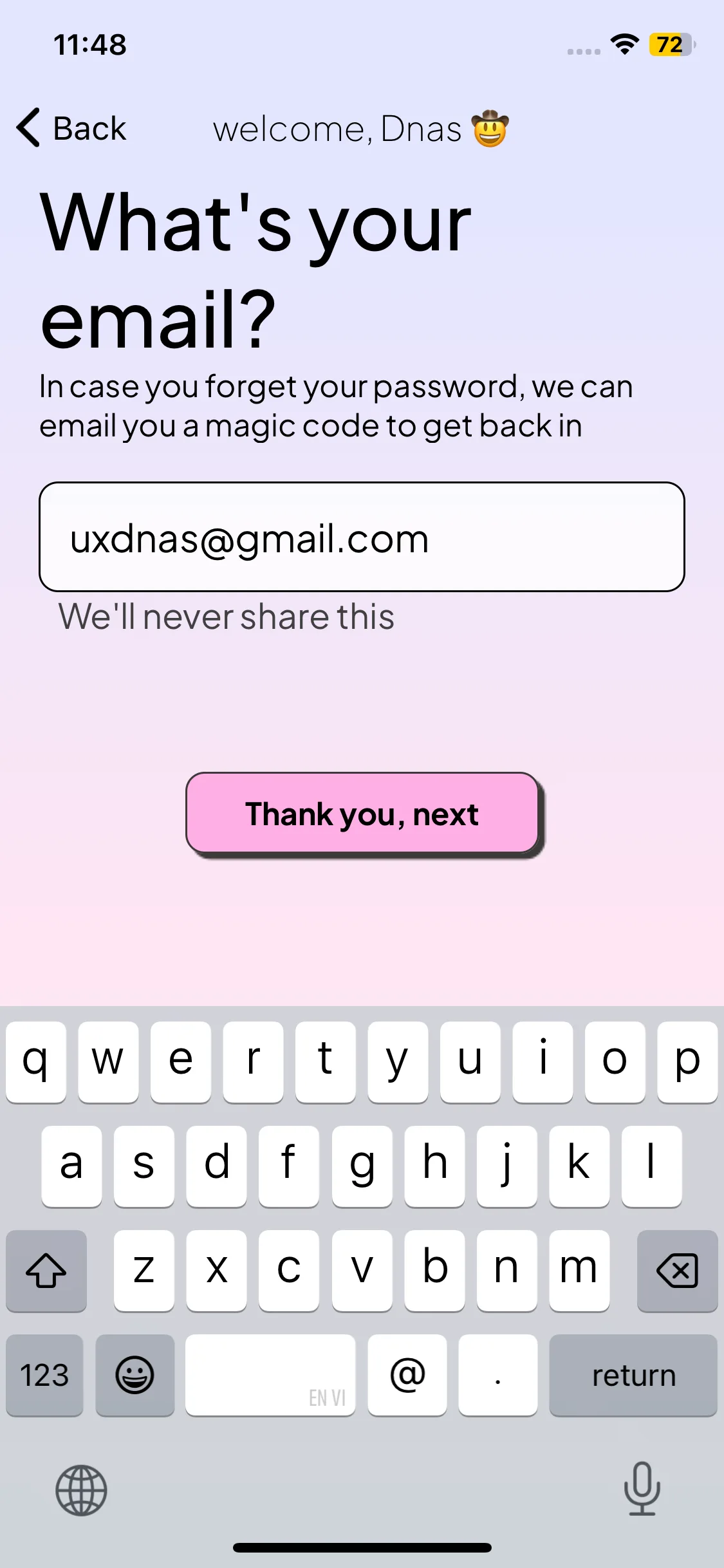Tap the email field containing uxdnas@gmail.com
The height and width of the screenshot is (1568, 724).
362,537
